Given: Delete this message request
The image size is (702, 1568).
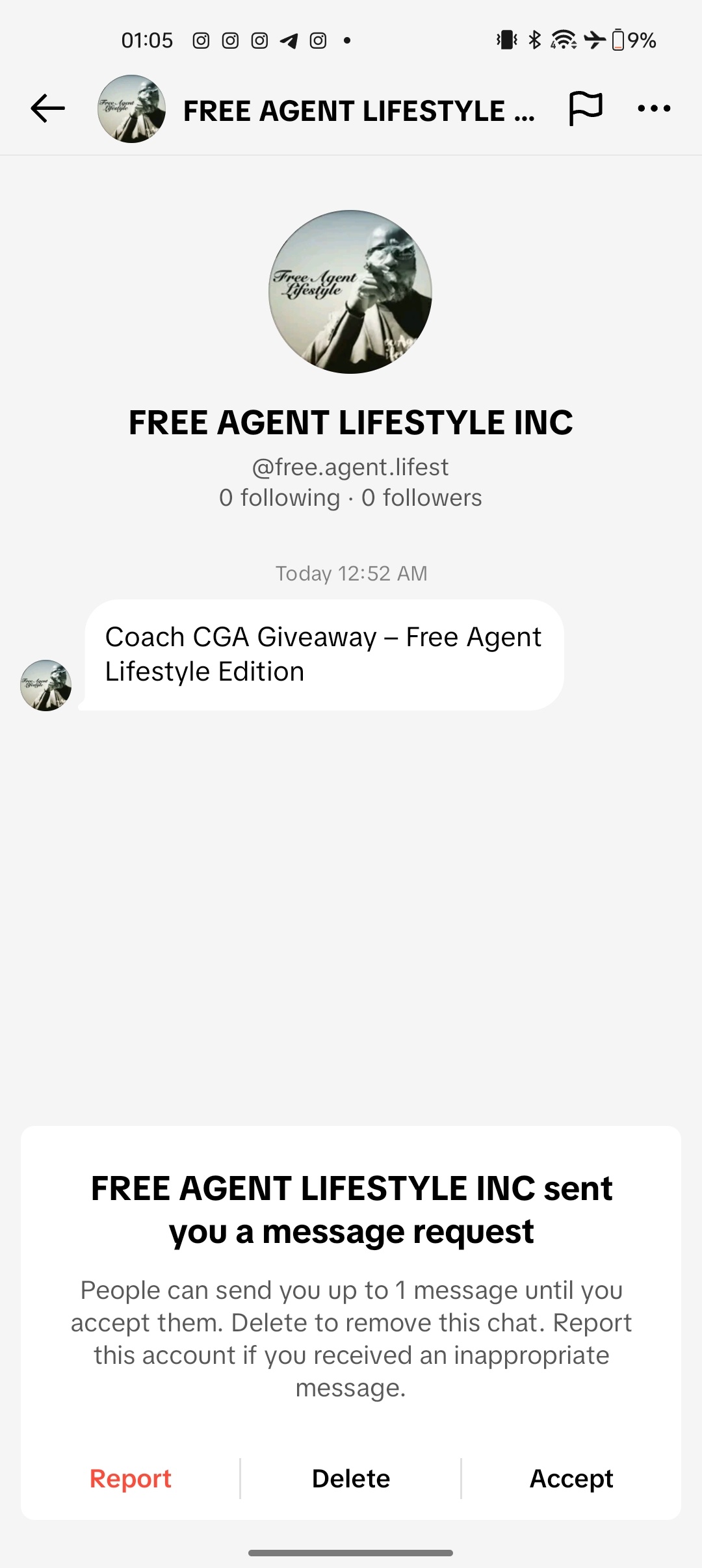Looking at the screenshot, I should click(351, 1478).
